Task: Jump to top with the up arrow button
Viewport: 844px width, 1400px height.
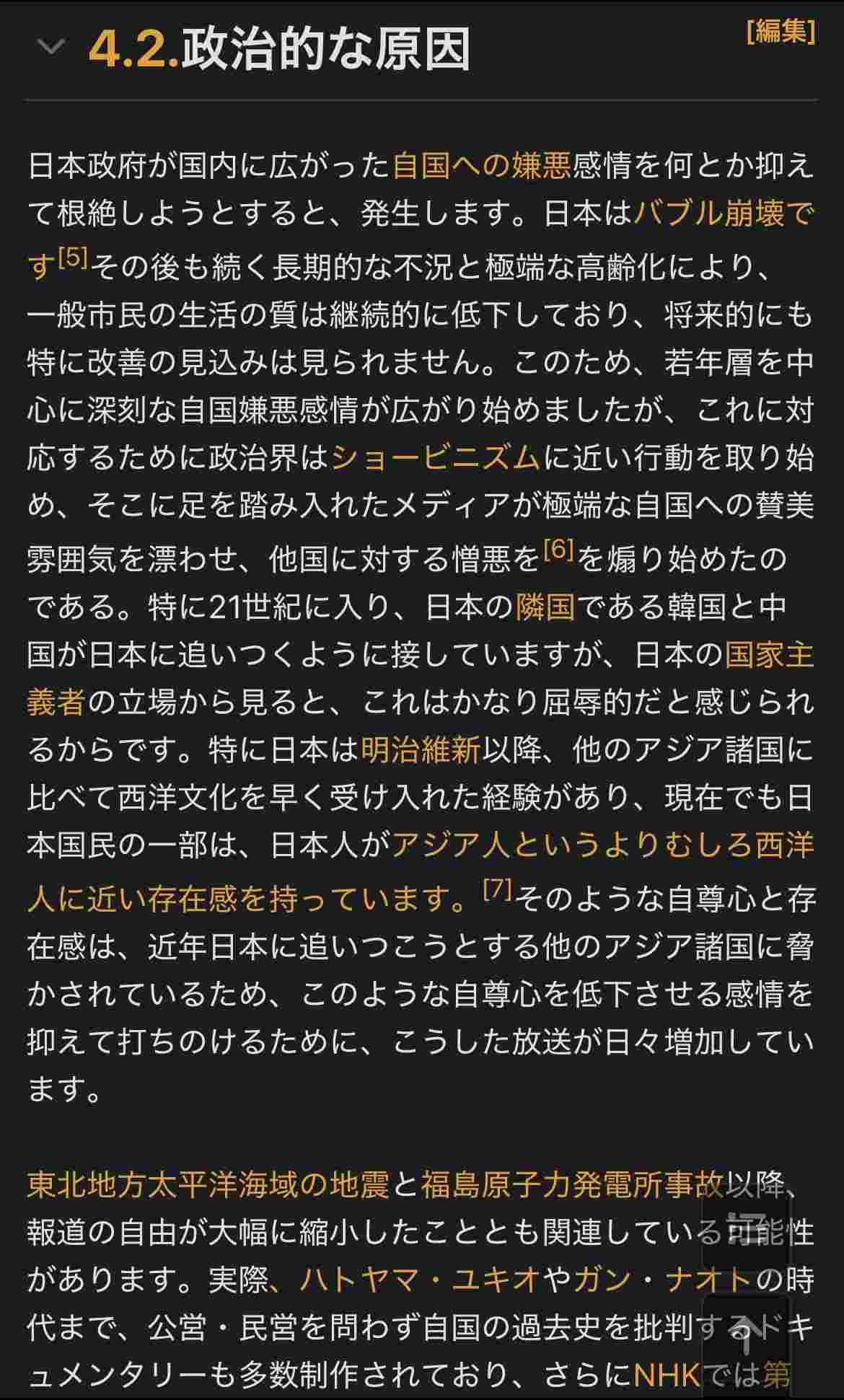Action: pos(747,1338)
